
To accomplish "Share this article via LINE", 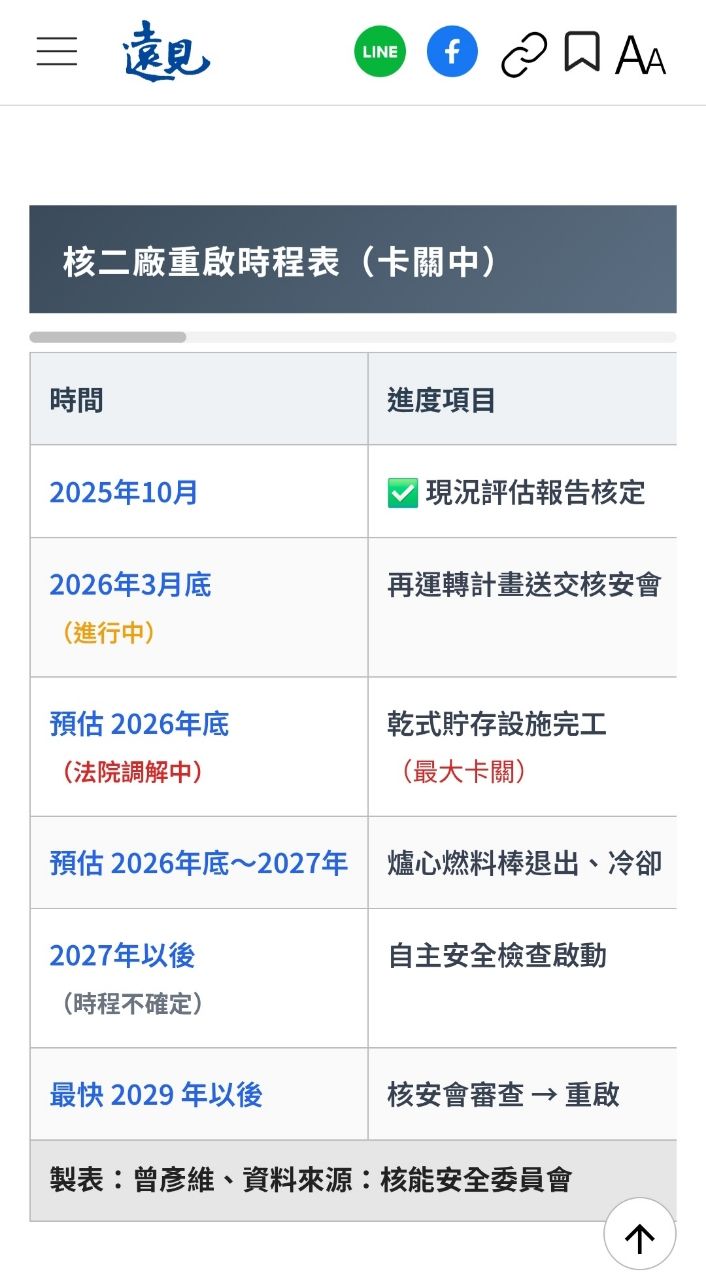I will (x=380, y=52).
